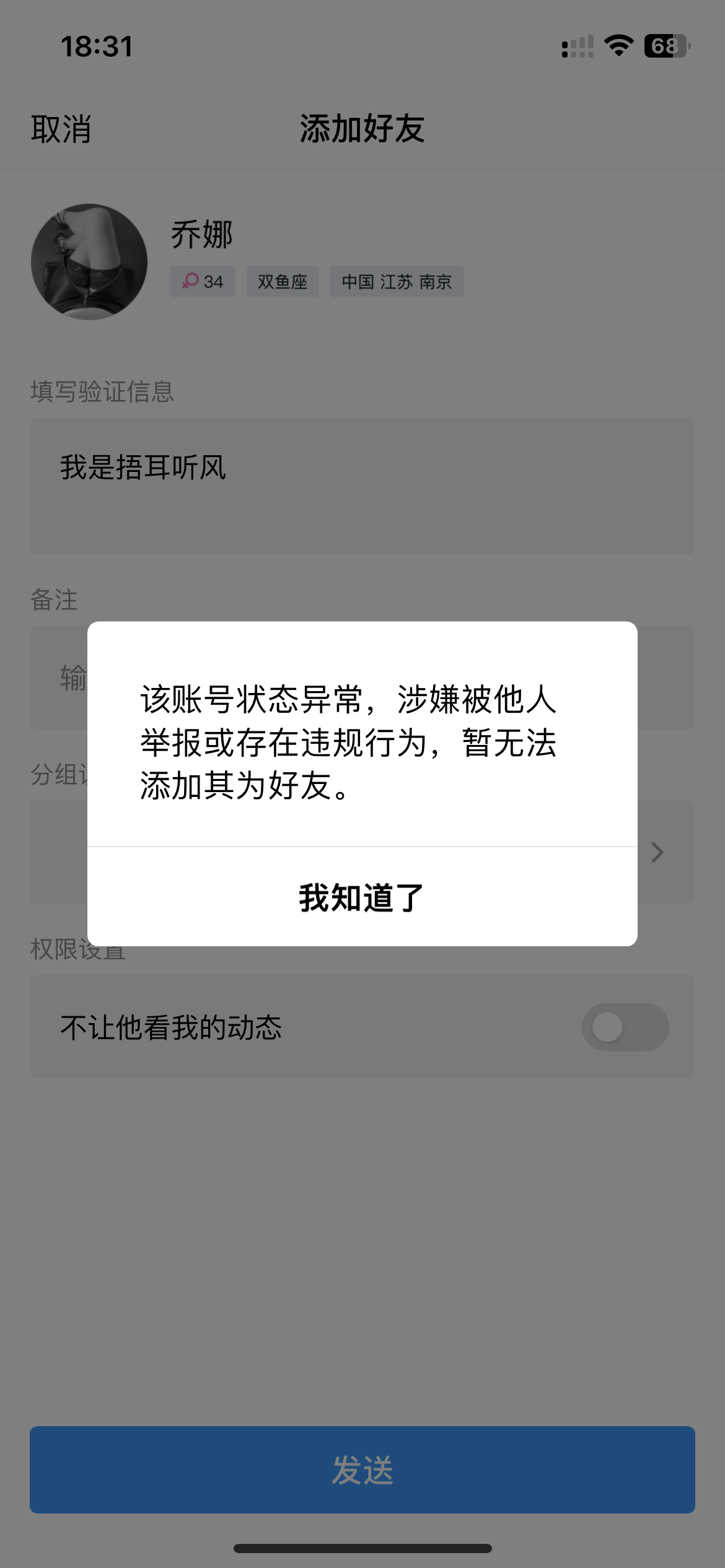Edit the verification message 我是捂耳听风
The height and width of the screenshot is (1568, 725).
tap(362, 485)
